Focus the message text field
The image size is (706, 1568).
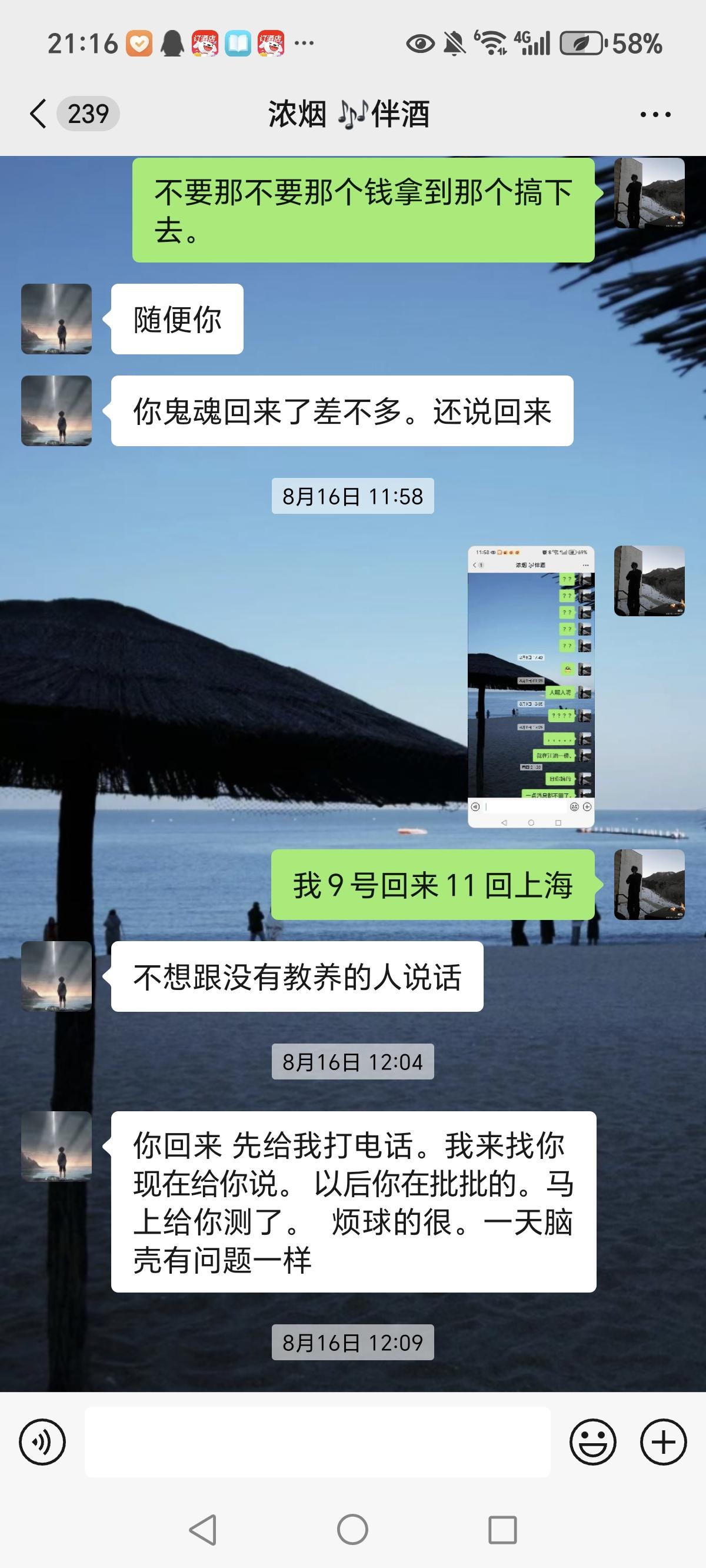pyautogui.click(x=317, y=1442)
